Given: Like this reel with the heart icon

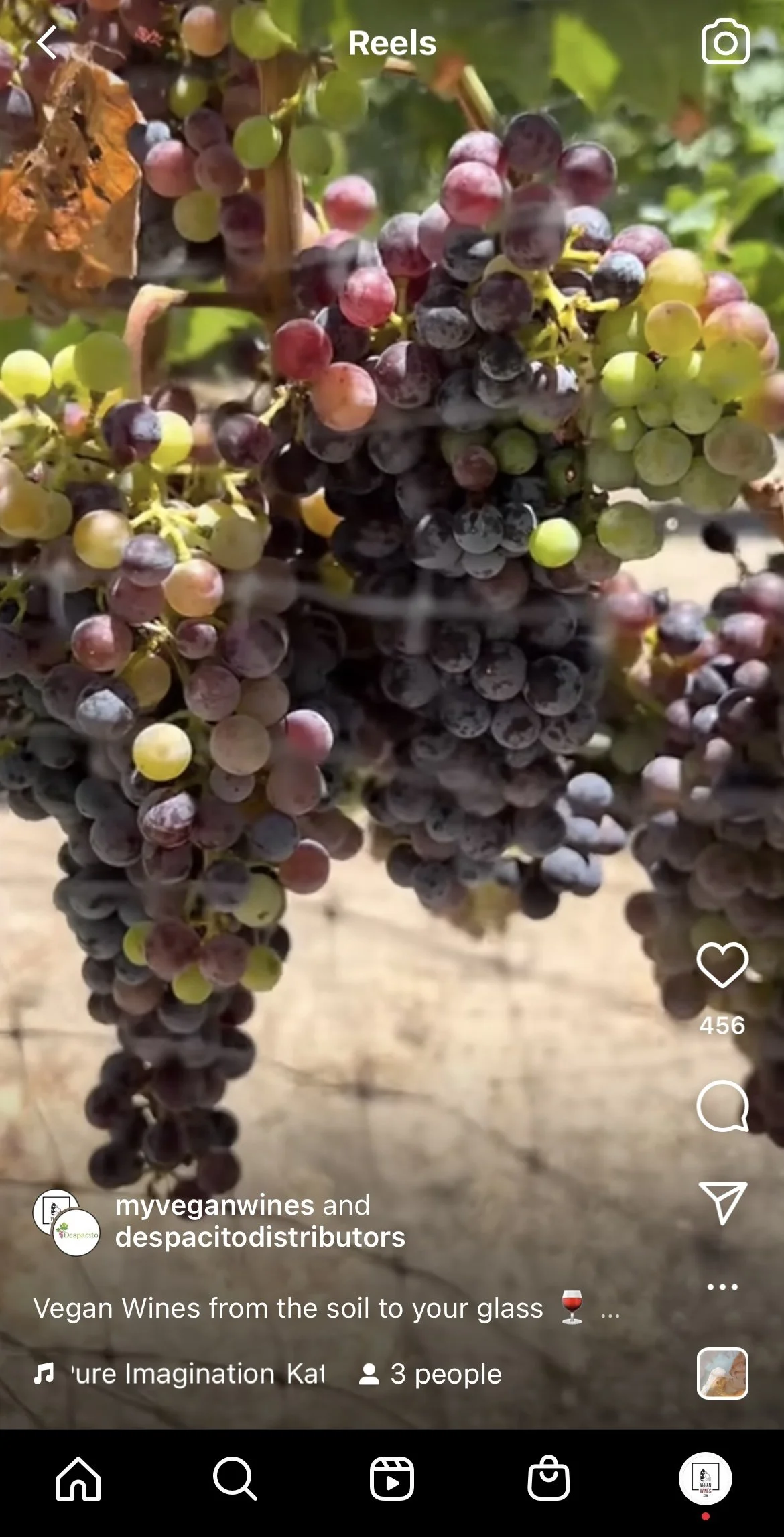Looking at the screenshot, I should [722, 965].
